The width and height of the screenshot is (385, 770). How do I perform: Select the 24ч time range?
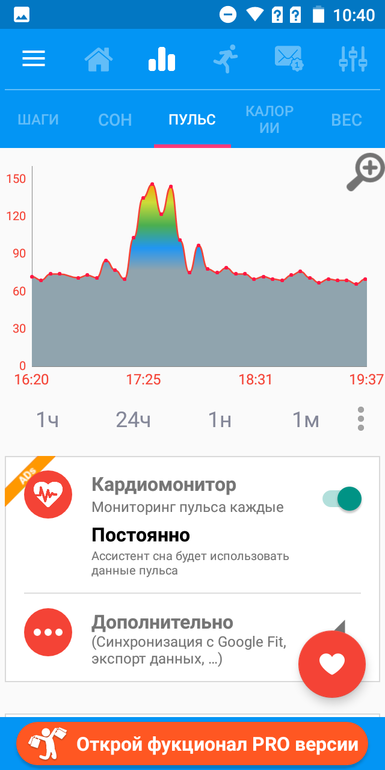coord(133,420)
